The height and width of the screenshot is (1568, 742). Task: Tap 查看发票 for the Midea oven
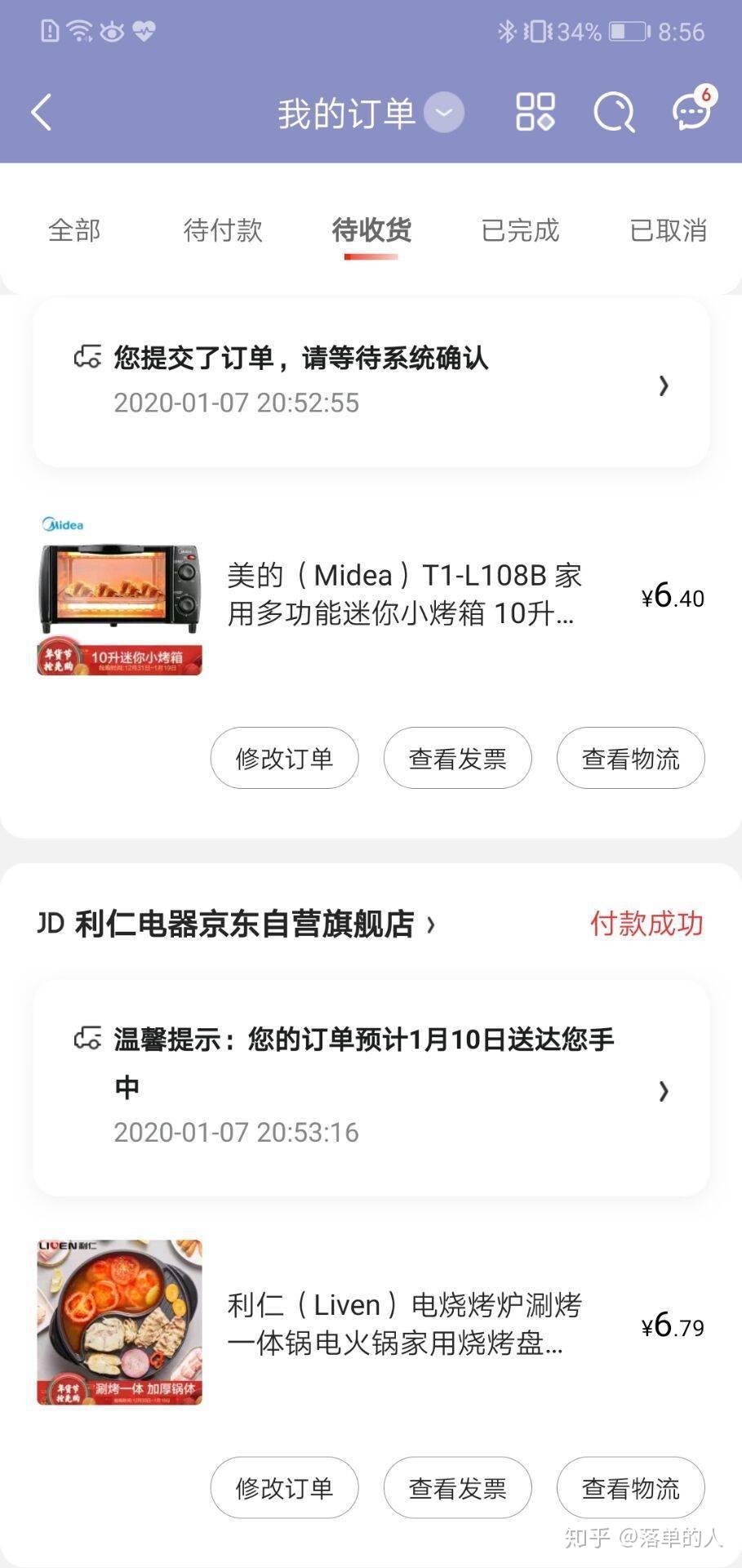pos(457,758)
